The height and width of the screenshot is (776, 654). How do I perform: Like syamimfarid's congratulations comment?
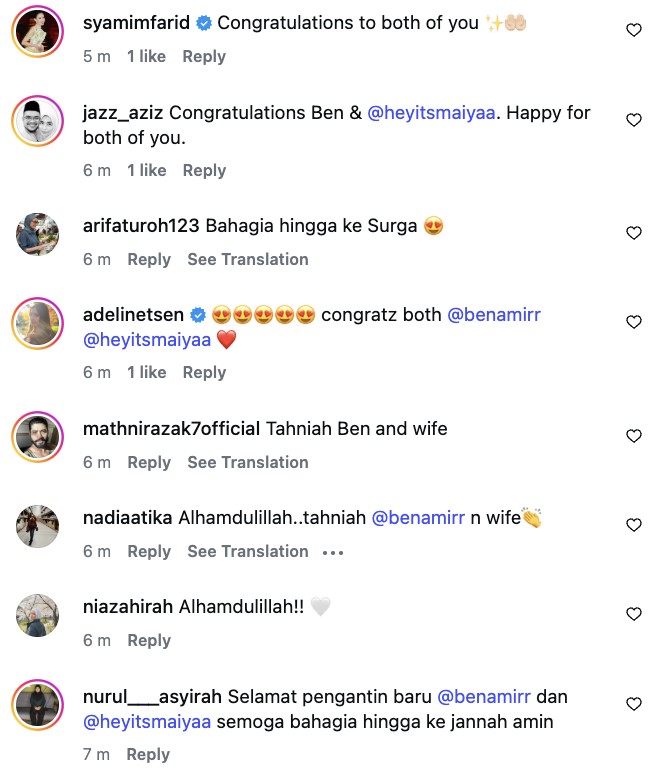633,31
